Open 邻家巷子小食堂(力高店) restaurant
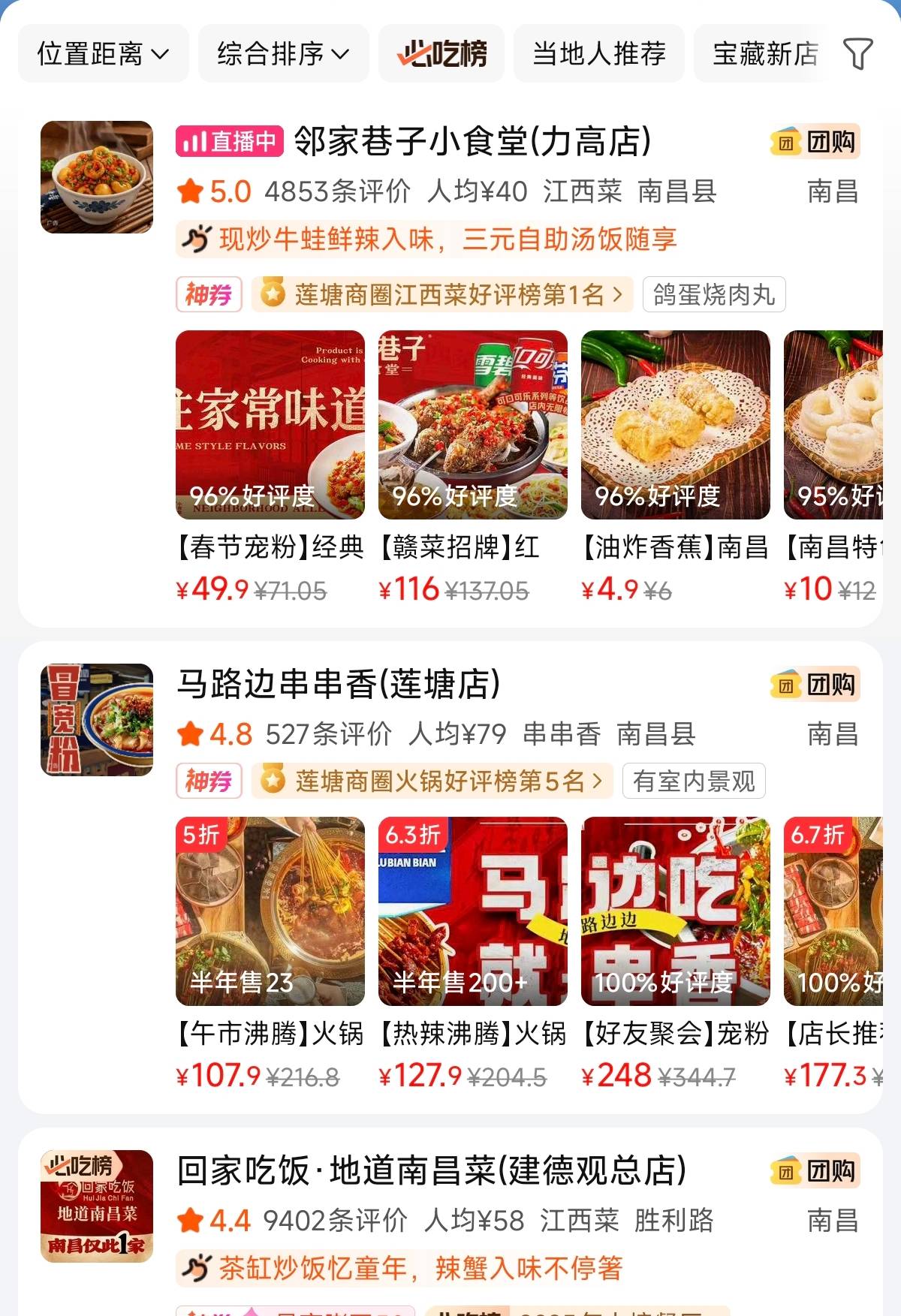The width and height of the screenshot is (901, 1316). coord(472,141)
